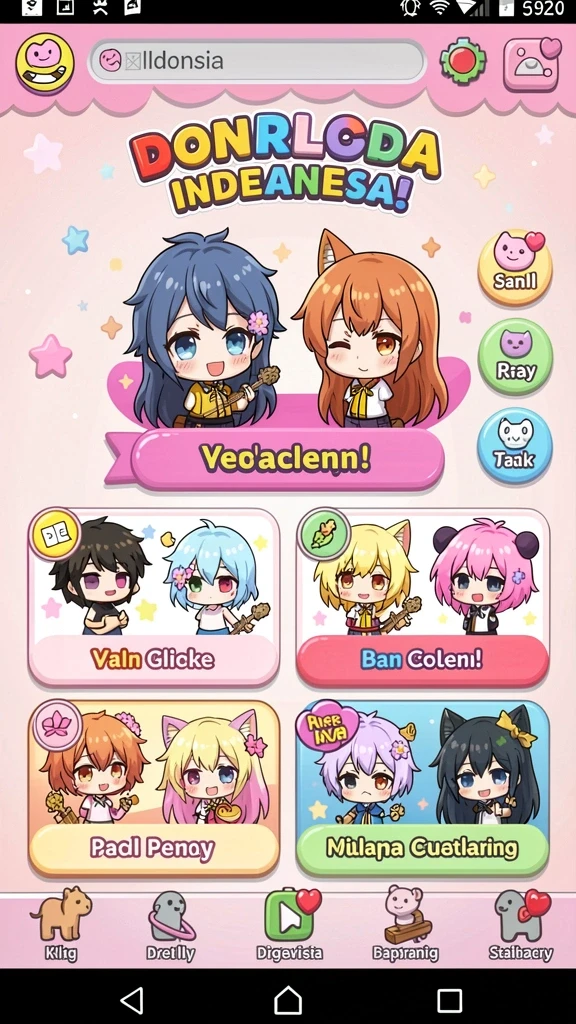Screen dimensions: 576x1024
Task: Switch to the Kliig tab
Action: pyautogui.click(x=61, y=925)
